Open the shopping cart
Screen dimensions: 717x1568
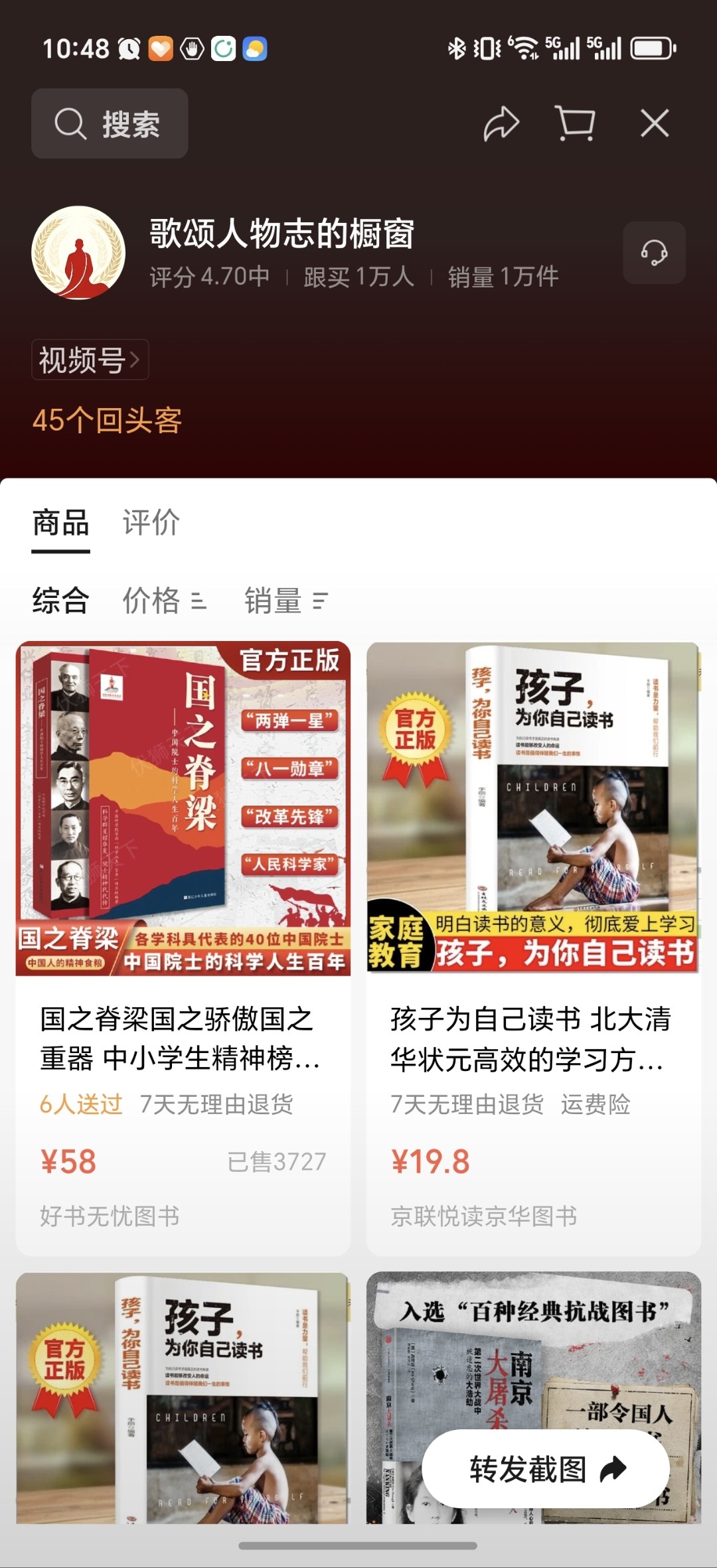coord(575,123)
